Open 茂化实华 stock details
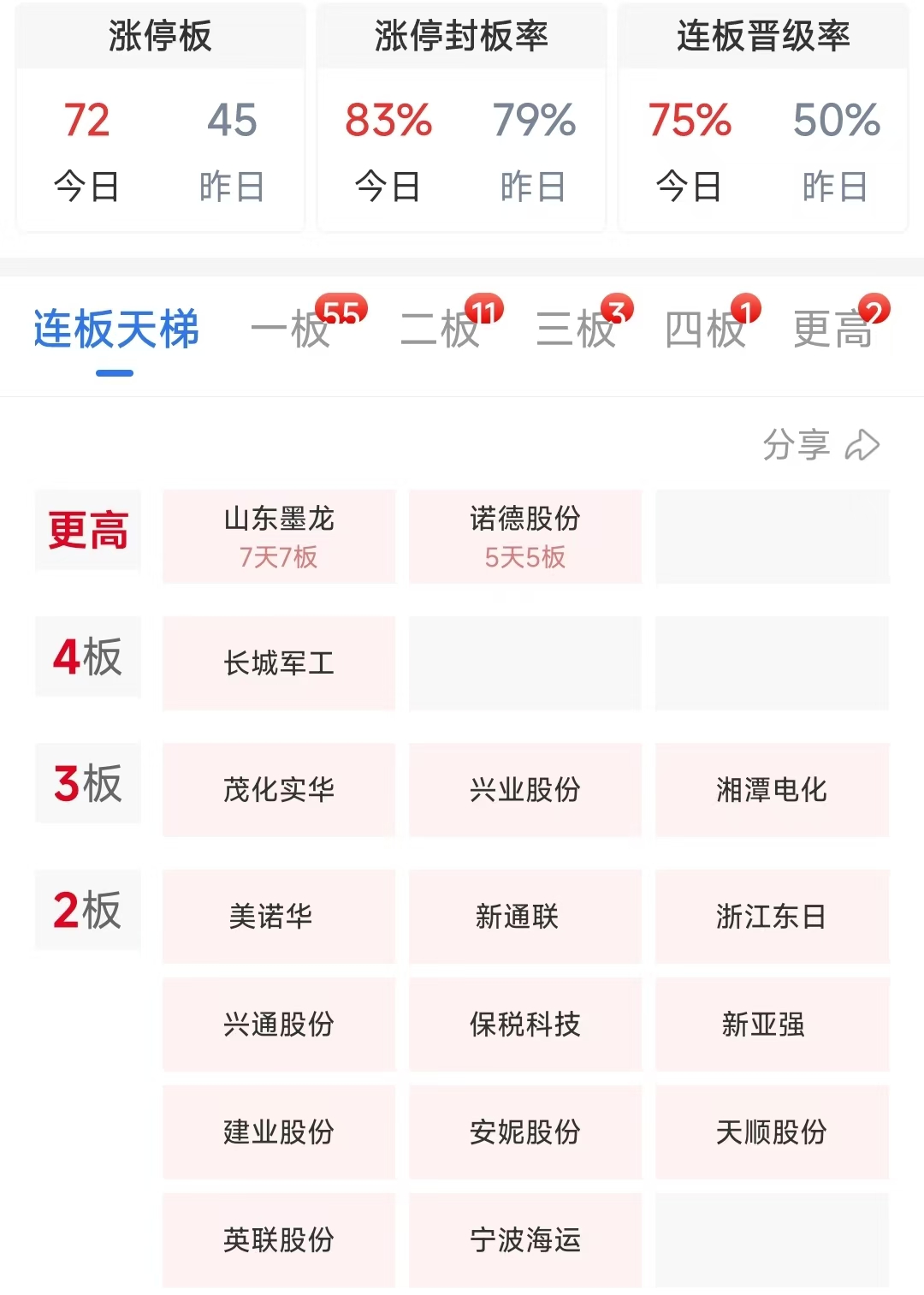 point(279,790)
